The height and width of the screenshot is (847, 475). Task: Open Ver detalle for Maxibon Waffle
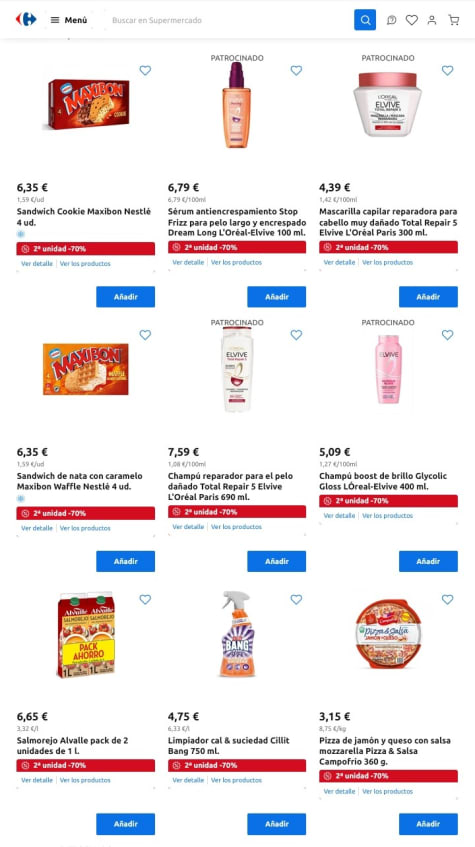[37, 528]
